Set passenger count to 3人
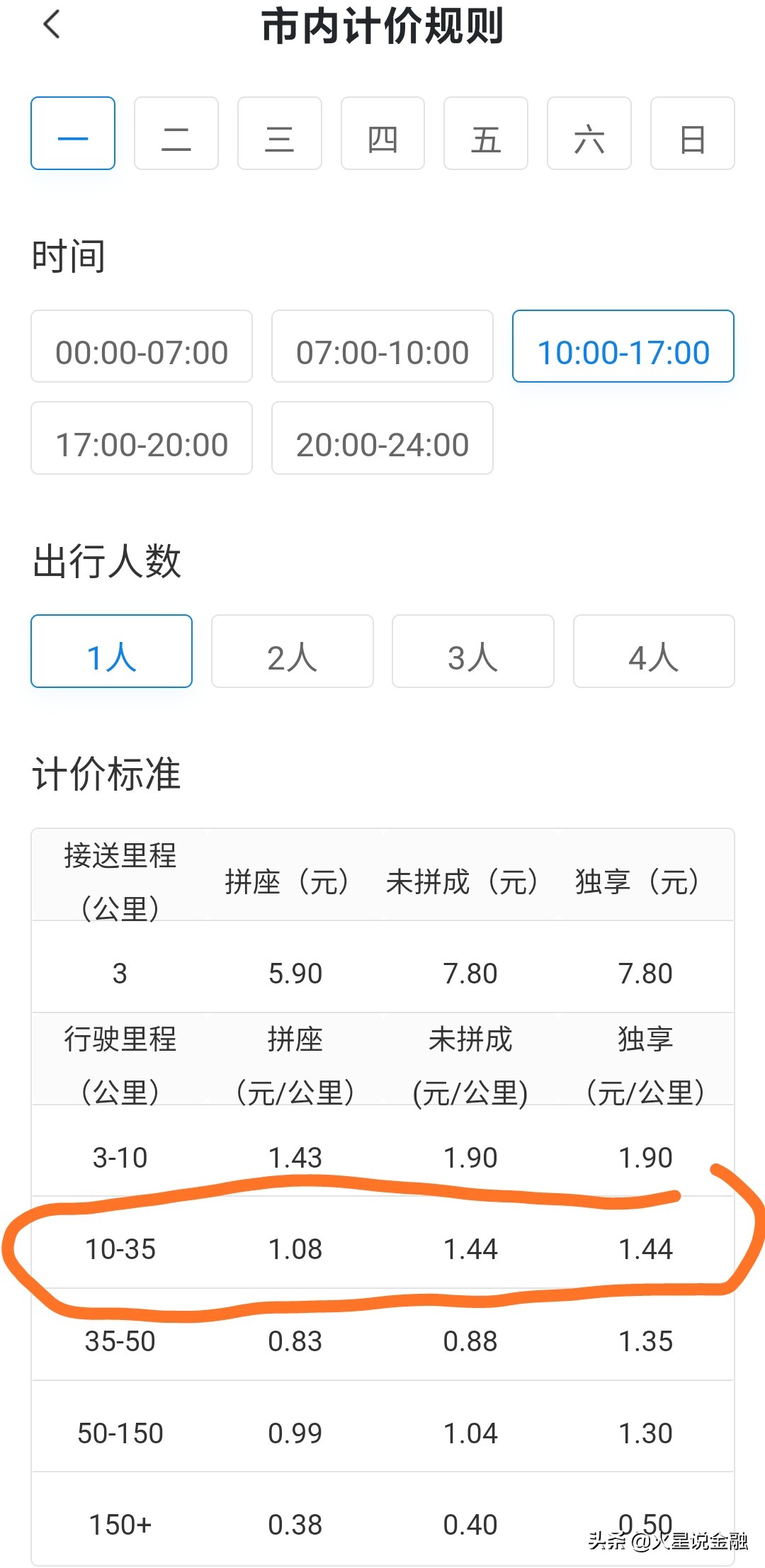765x1568 pixels. 473,652
